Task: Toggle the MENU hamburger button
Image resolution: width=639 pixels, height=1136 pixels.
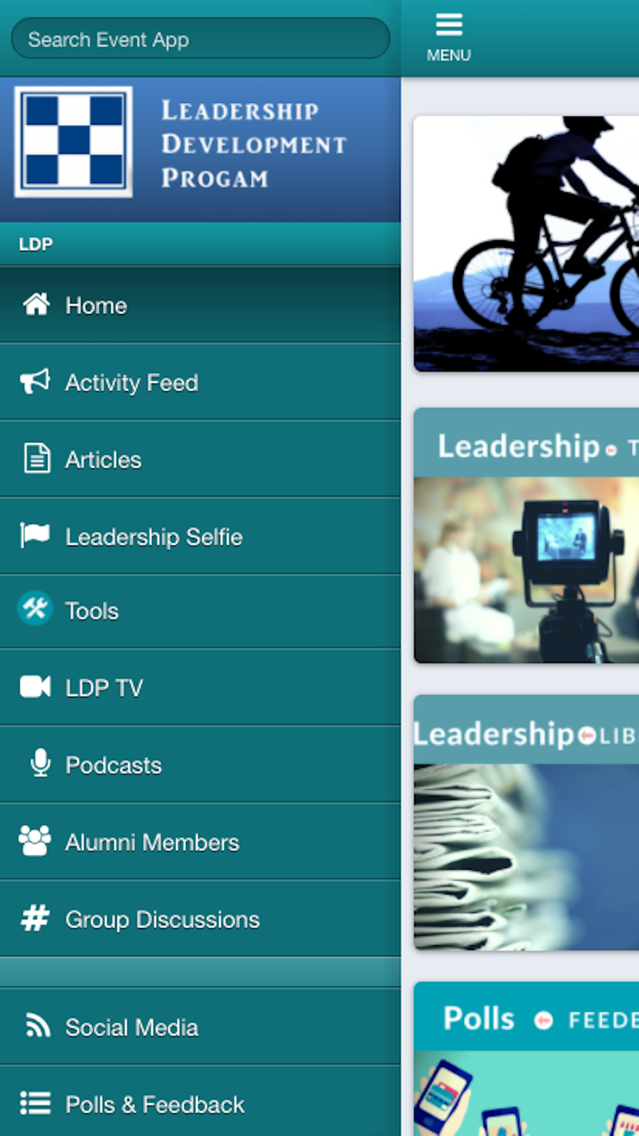Action: click(448, 38)
